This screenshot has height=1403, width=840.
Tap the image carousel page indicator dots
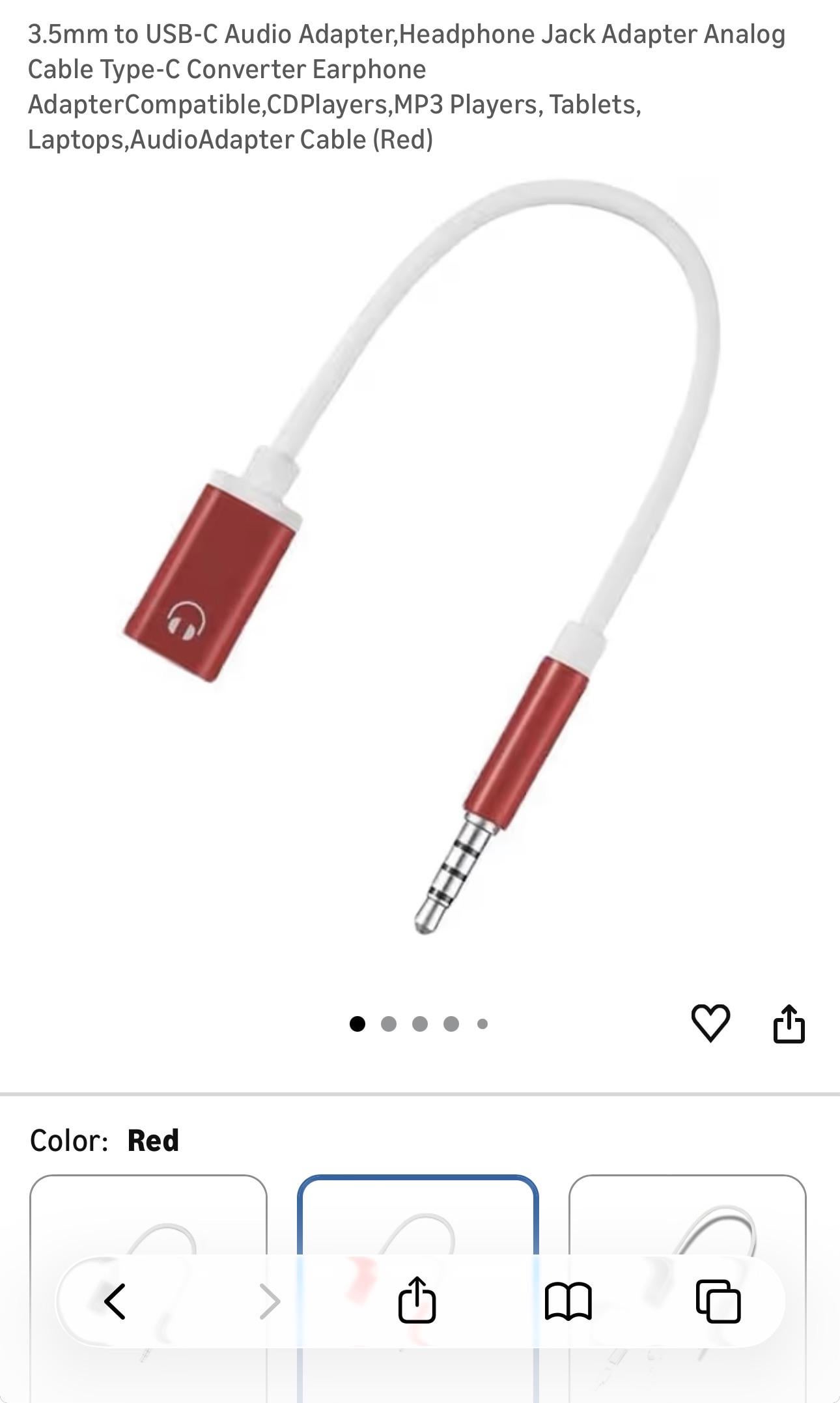pos(419,1024)
